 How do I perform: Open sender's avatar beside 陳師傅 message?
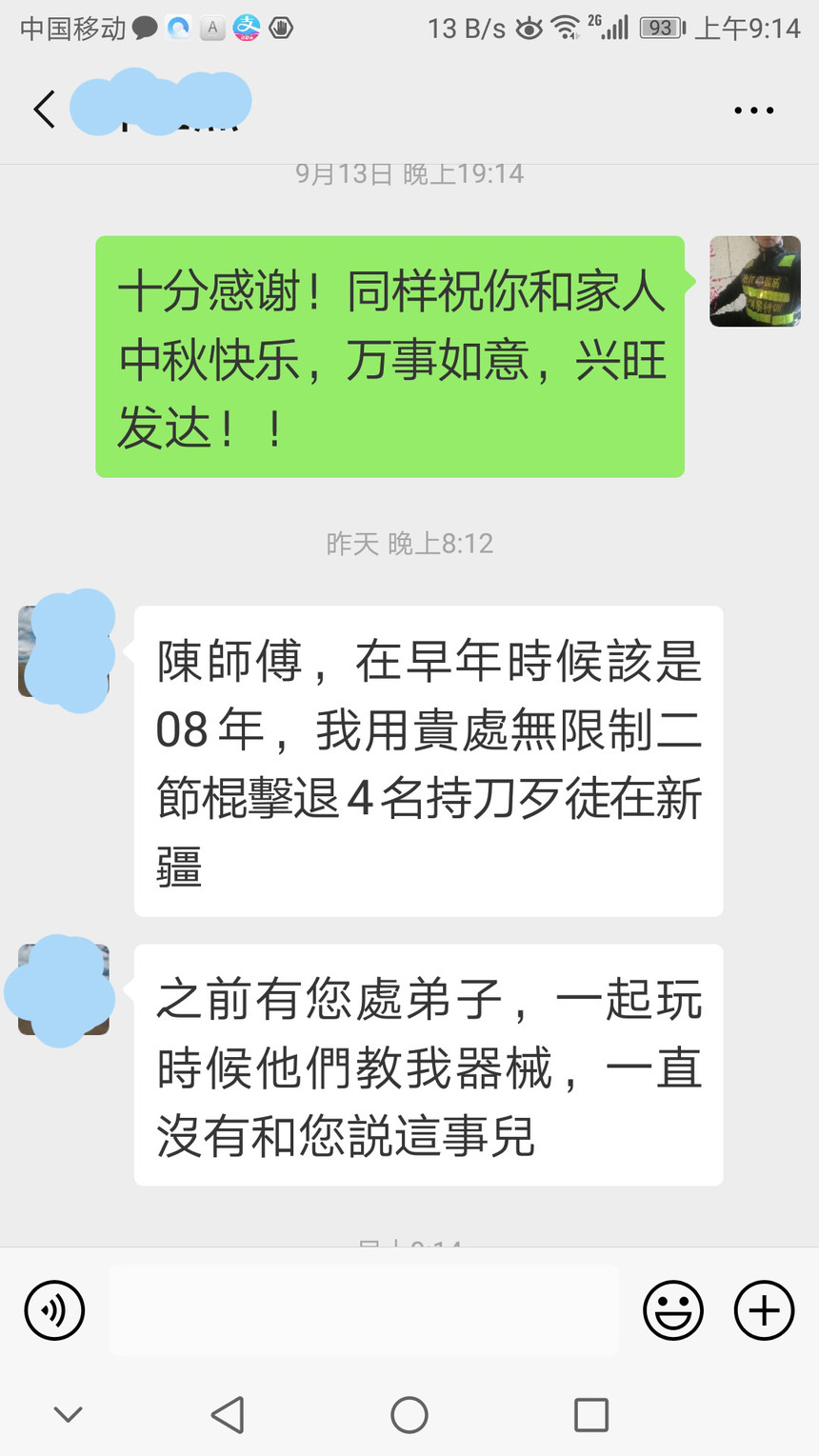click(x=64, y=651)
